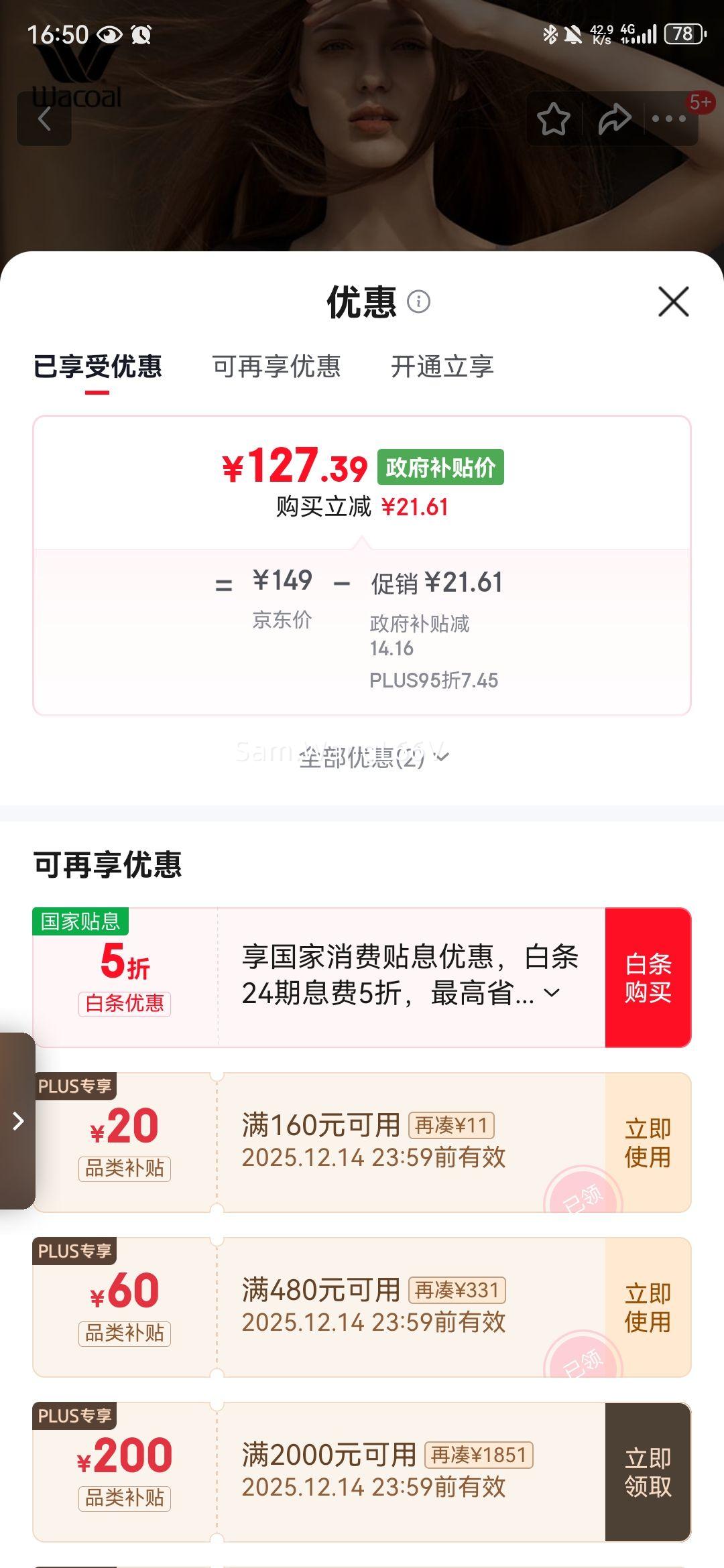Switch to the 可再享优惠 tab

(278, 367)
